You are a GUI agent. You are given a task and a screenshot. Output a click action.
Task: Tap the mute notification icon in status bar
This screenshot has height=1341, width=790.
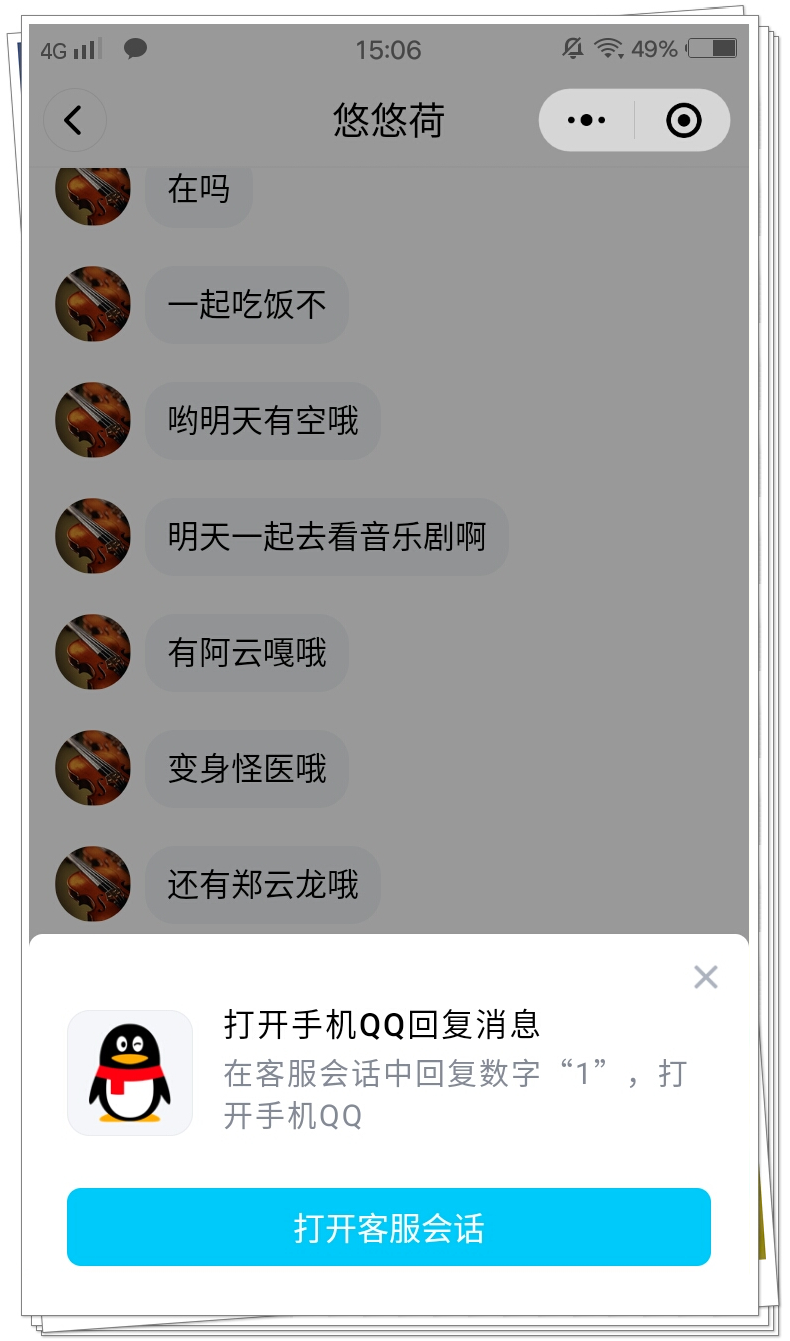pos(572,48)
